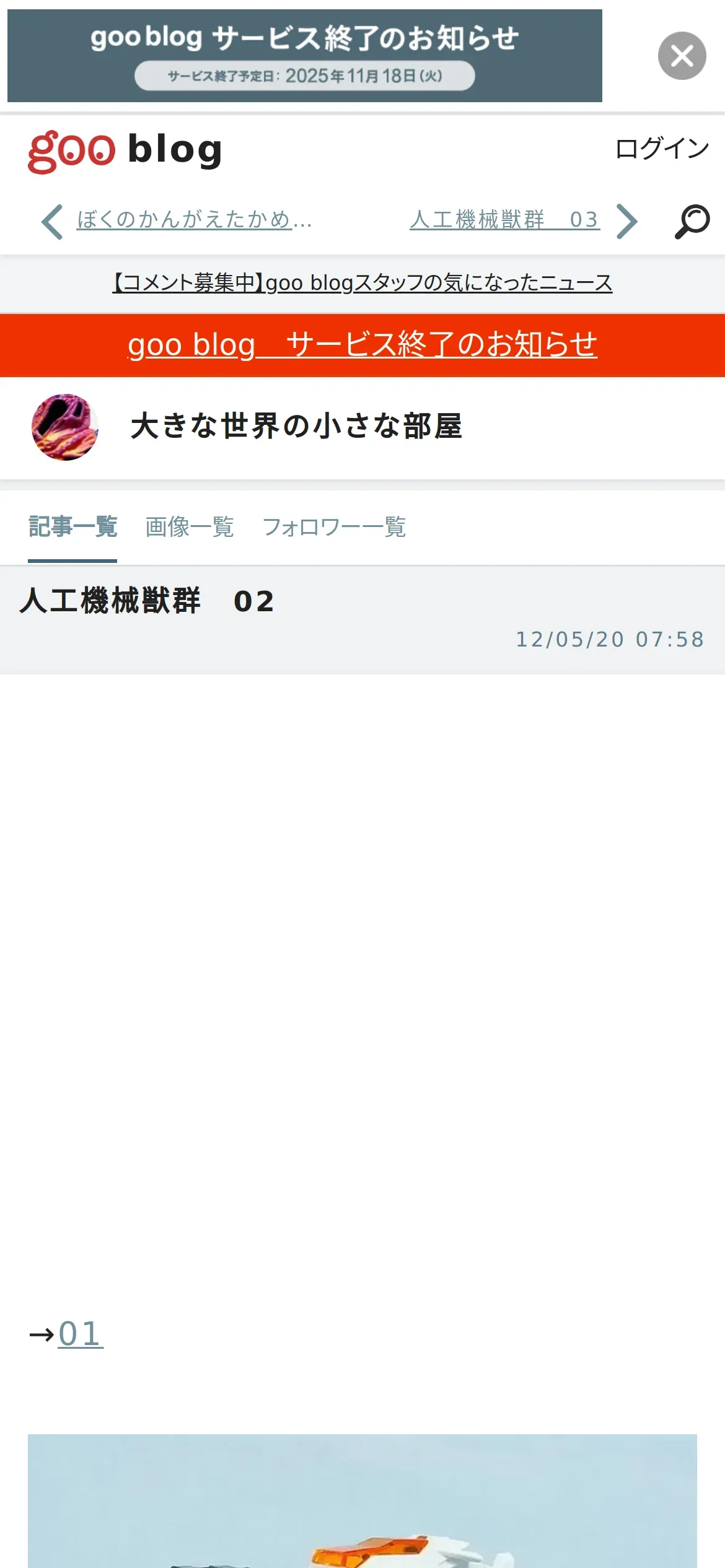Viewport: 725px width, 1568px height.
Task: Follow the 01 link in the article
Action: [x=81, y=1334]
